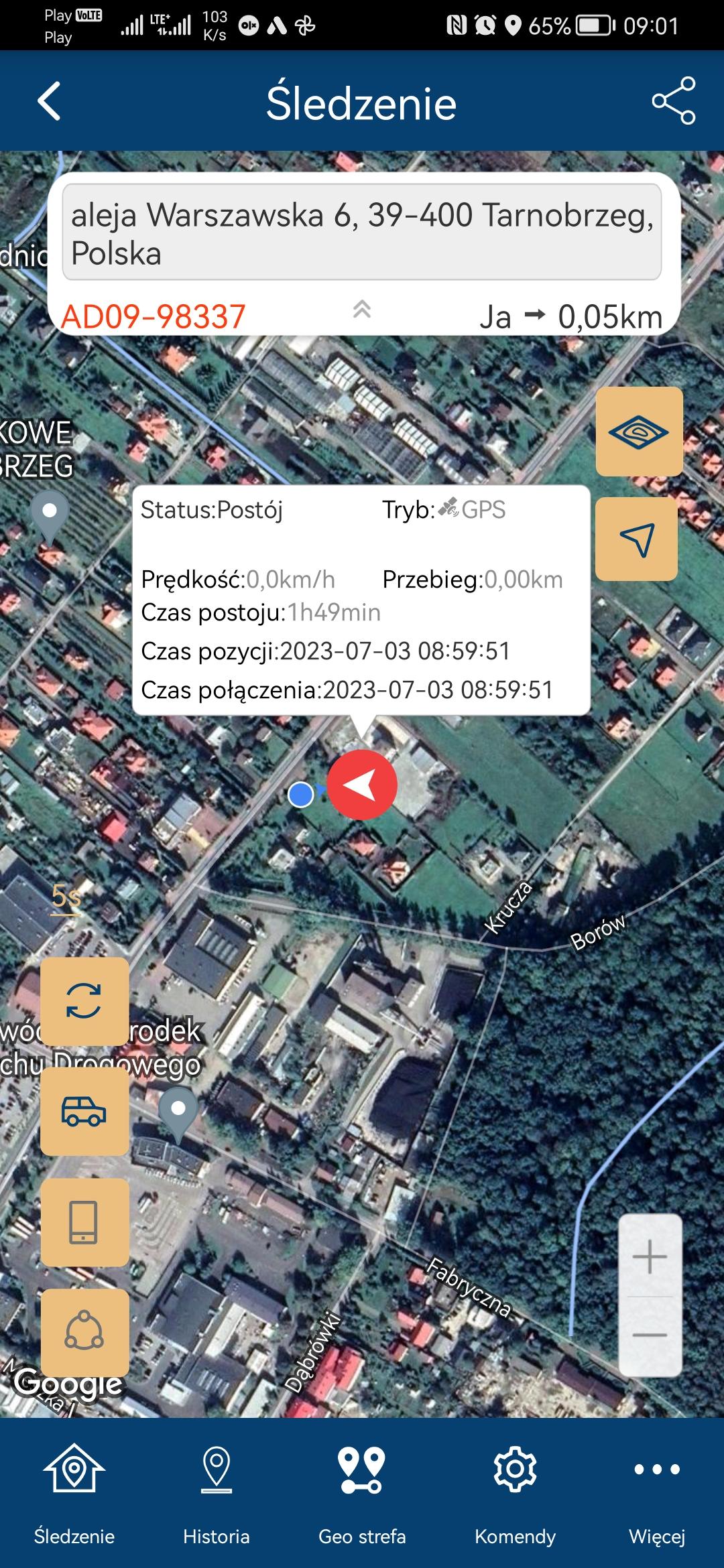This screenshot has height=1568, width=724.
Task: Center the map on the phone location
Action: pos(84,1222)
